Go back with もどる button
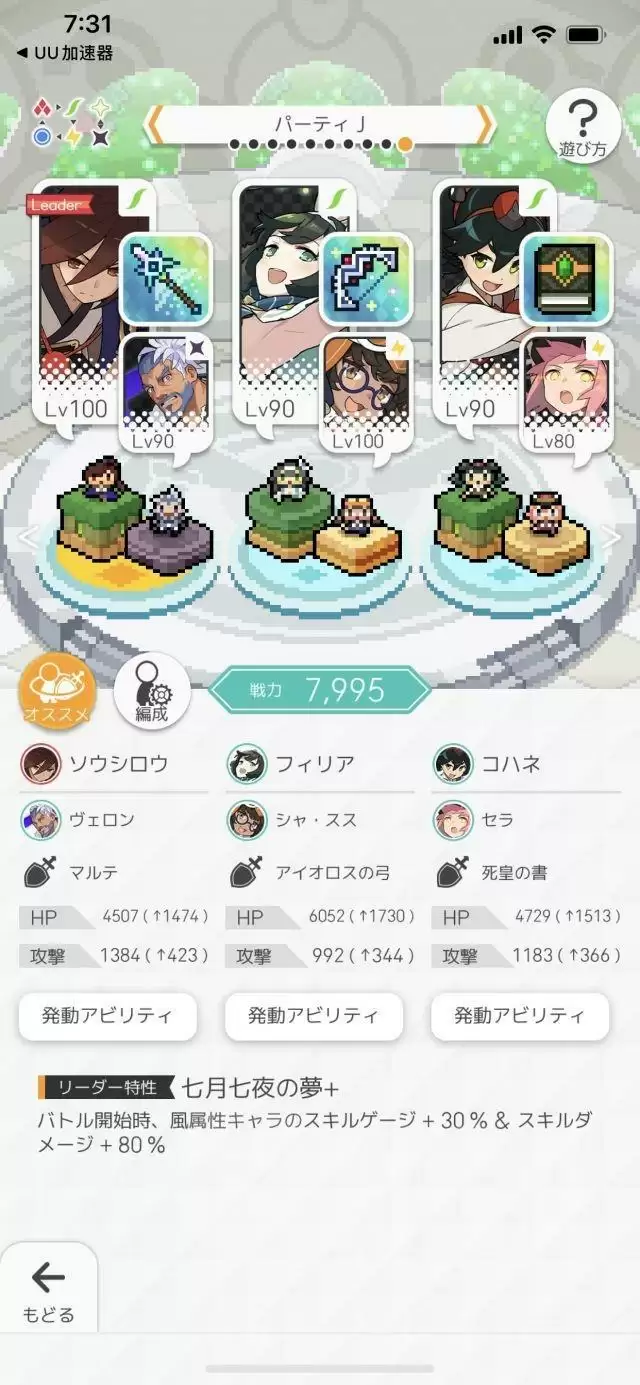This screenshot has width=640, height=1385. (48, 1290)
